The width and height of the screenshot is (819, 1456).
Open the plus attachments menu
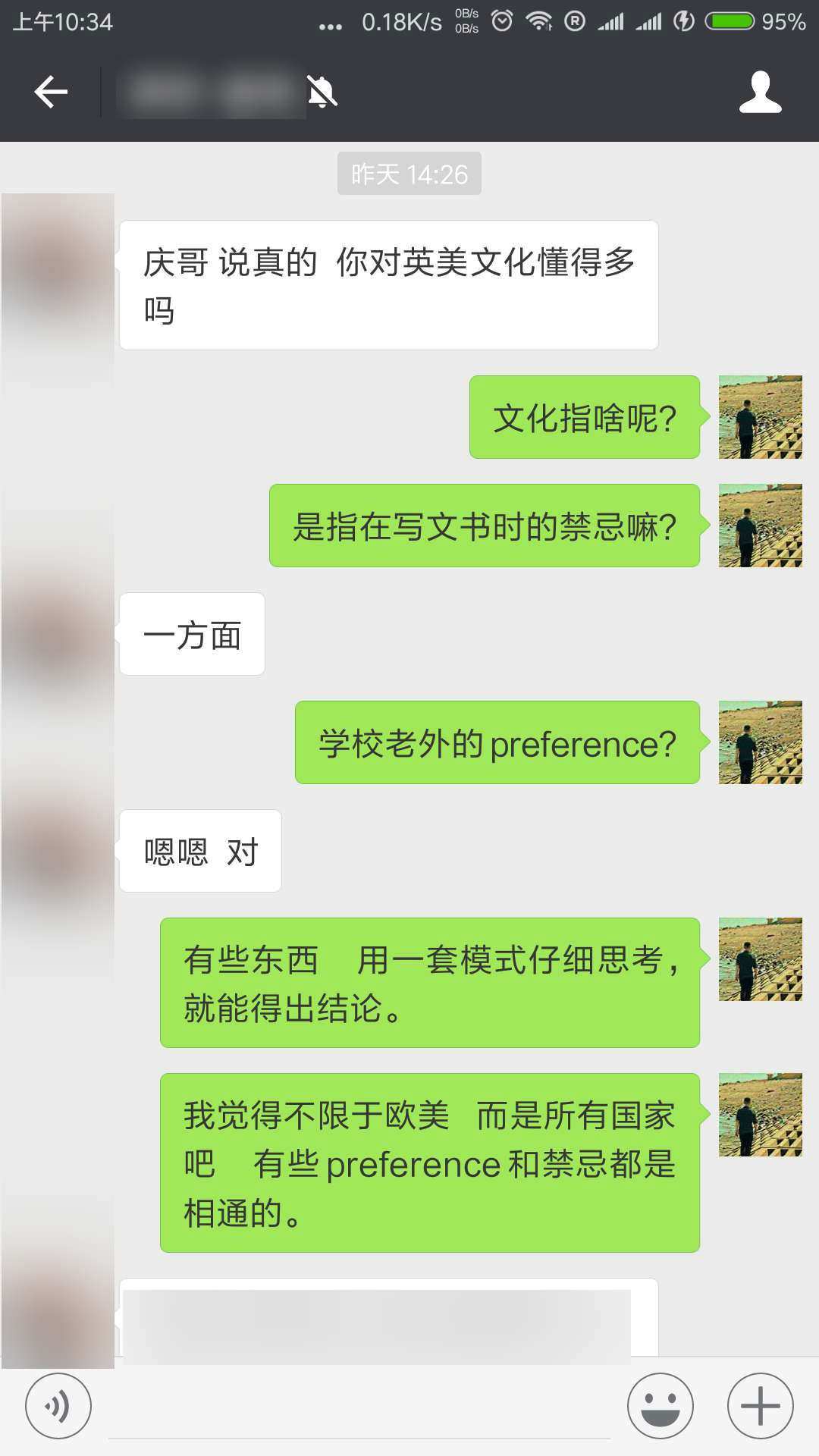760,1405
